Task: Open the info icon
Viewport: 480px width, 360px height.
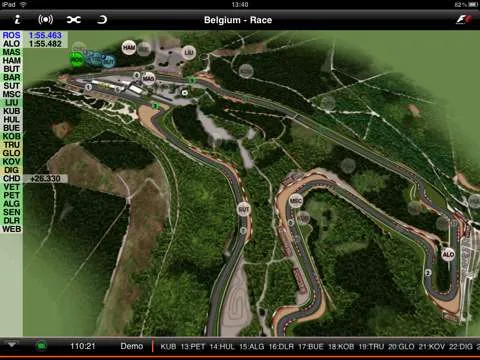Action: [x=17, y=20]
